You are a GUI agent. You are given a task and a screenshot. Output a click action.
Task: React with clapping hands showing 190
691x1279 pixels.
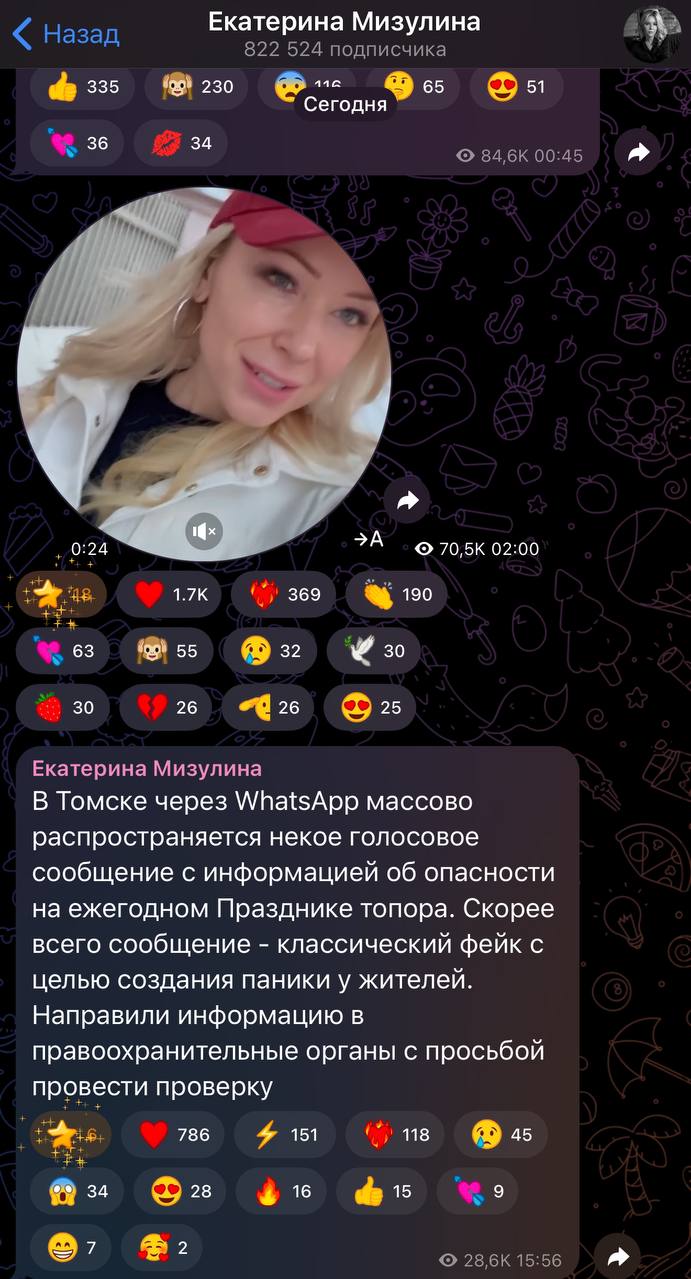(x=396, y=594)
